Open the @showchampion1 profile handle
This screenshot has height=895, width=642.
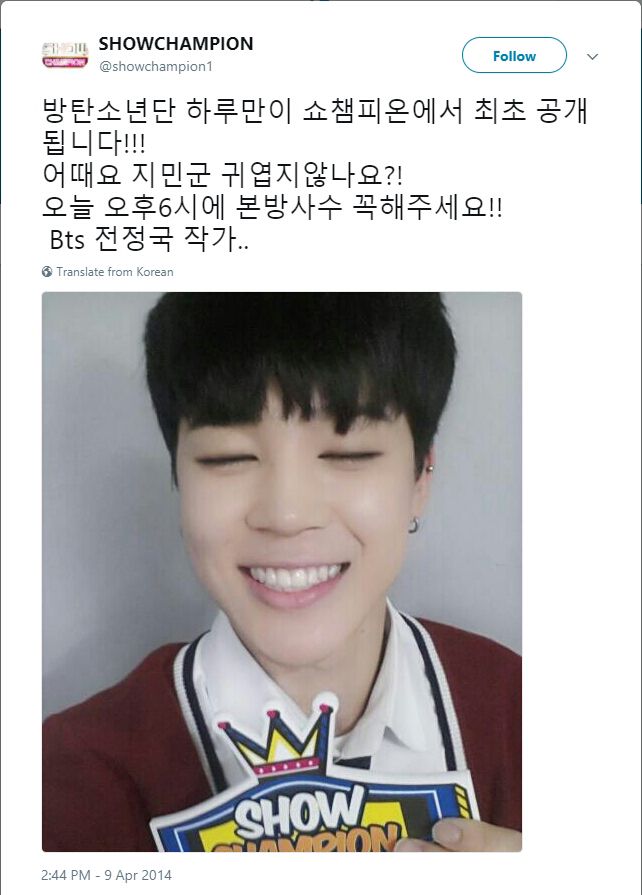[156, 66]
